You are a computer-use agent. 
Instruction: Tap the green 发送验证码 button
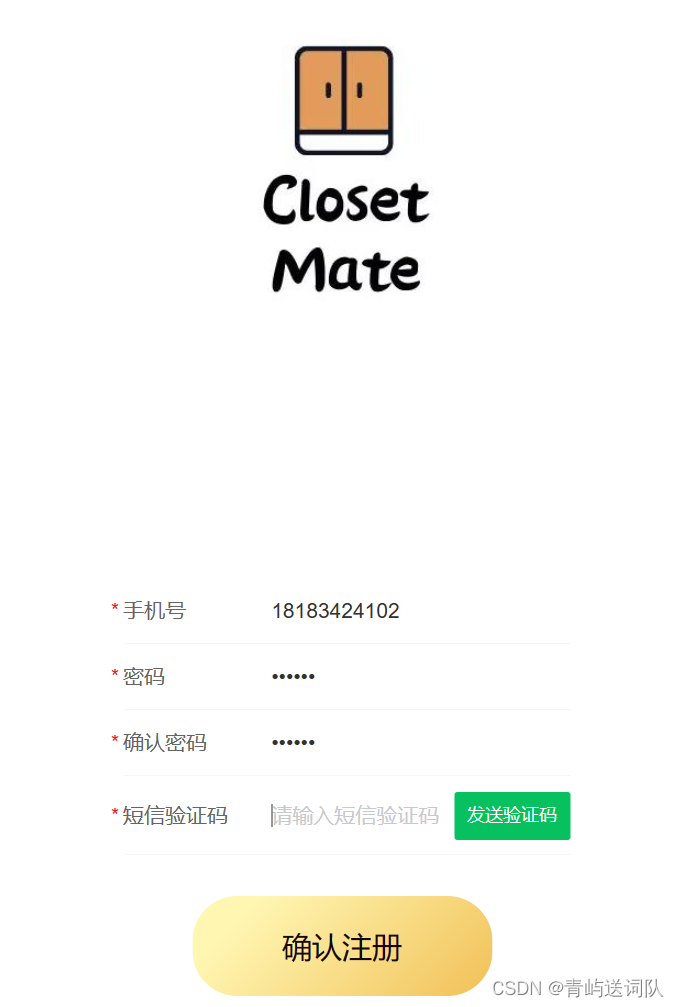click(512, 816)
